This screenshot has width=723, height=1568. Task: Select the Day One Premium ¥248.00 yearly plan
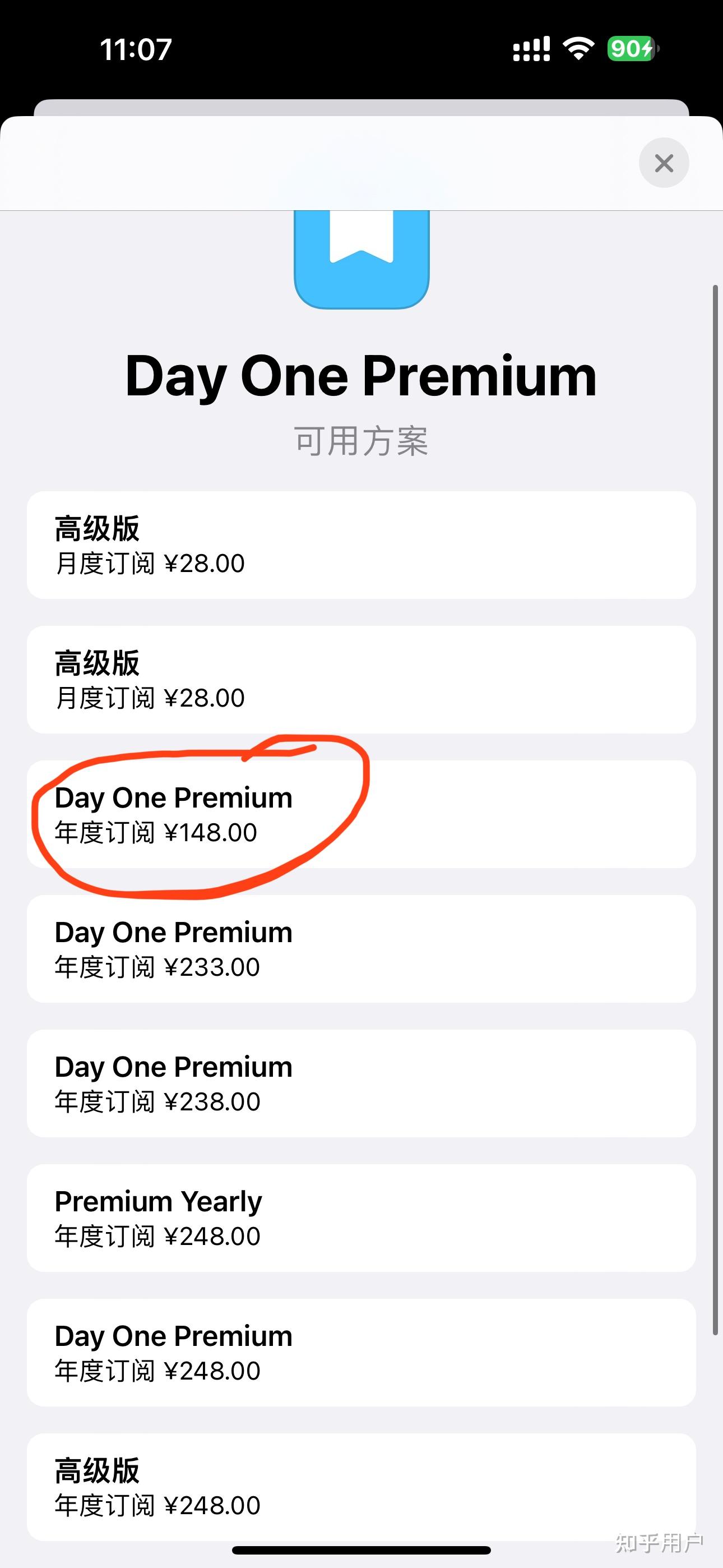[361, 1352]
